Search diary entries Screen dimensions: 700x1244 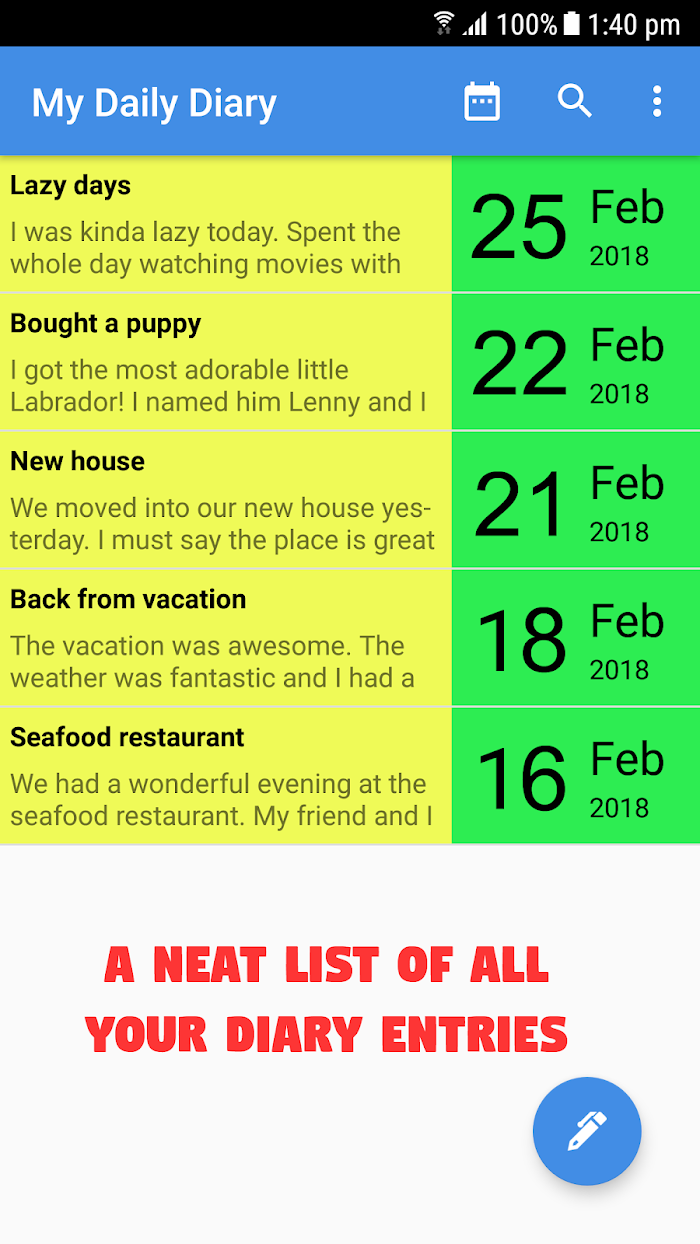pyautogui.click(x=575, y=102)
